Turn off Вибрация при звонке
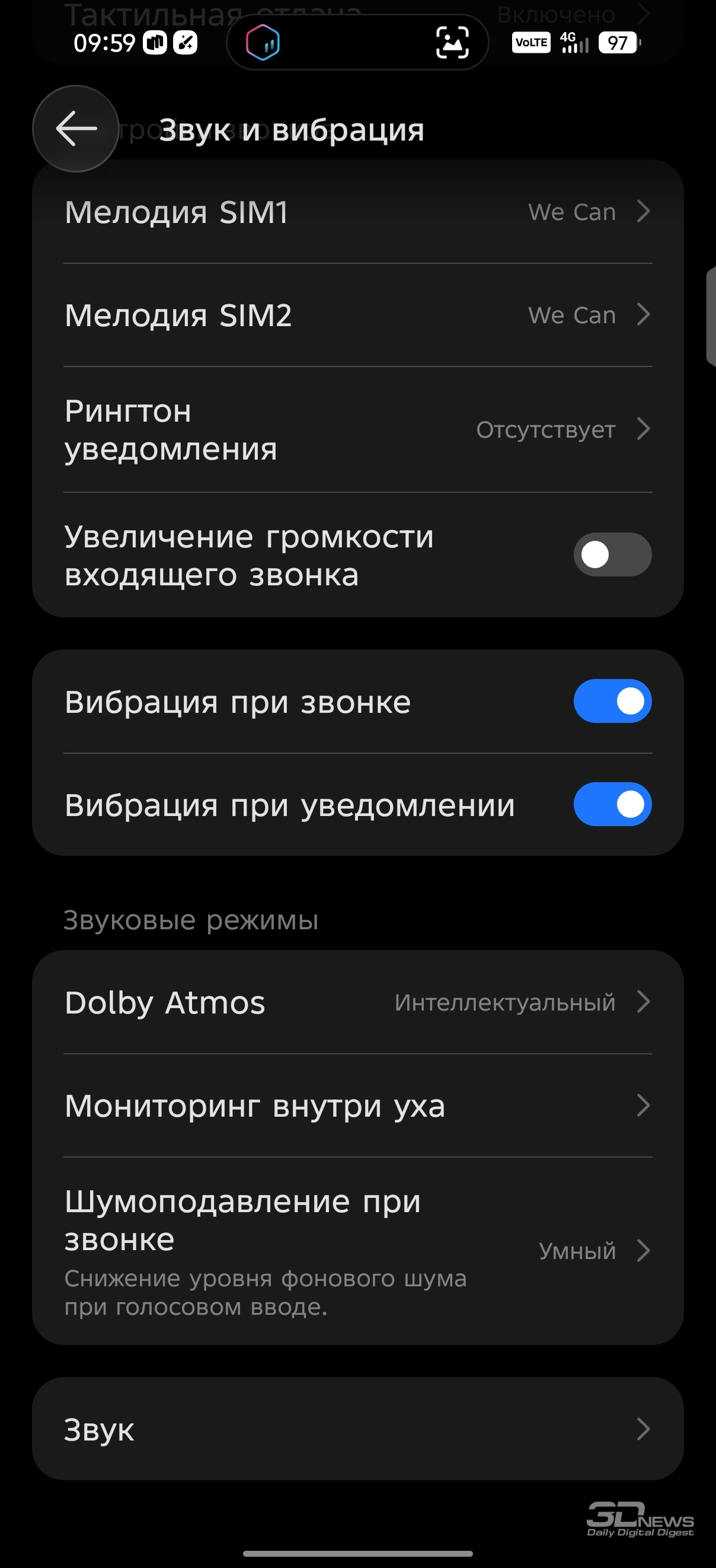This screenshot has height=1568, width=716. coord(612,701)
